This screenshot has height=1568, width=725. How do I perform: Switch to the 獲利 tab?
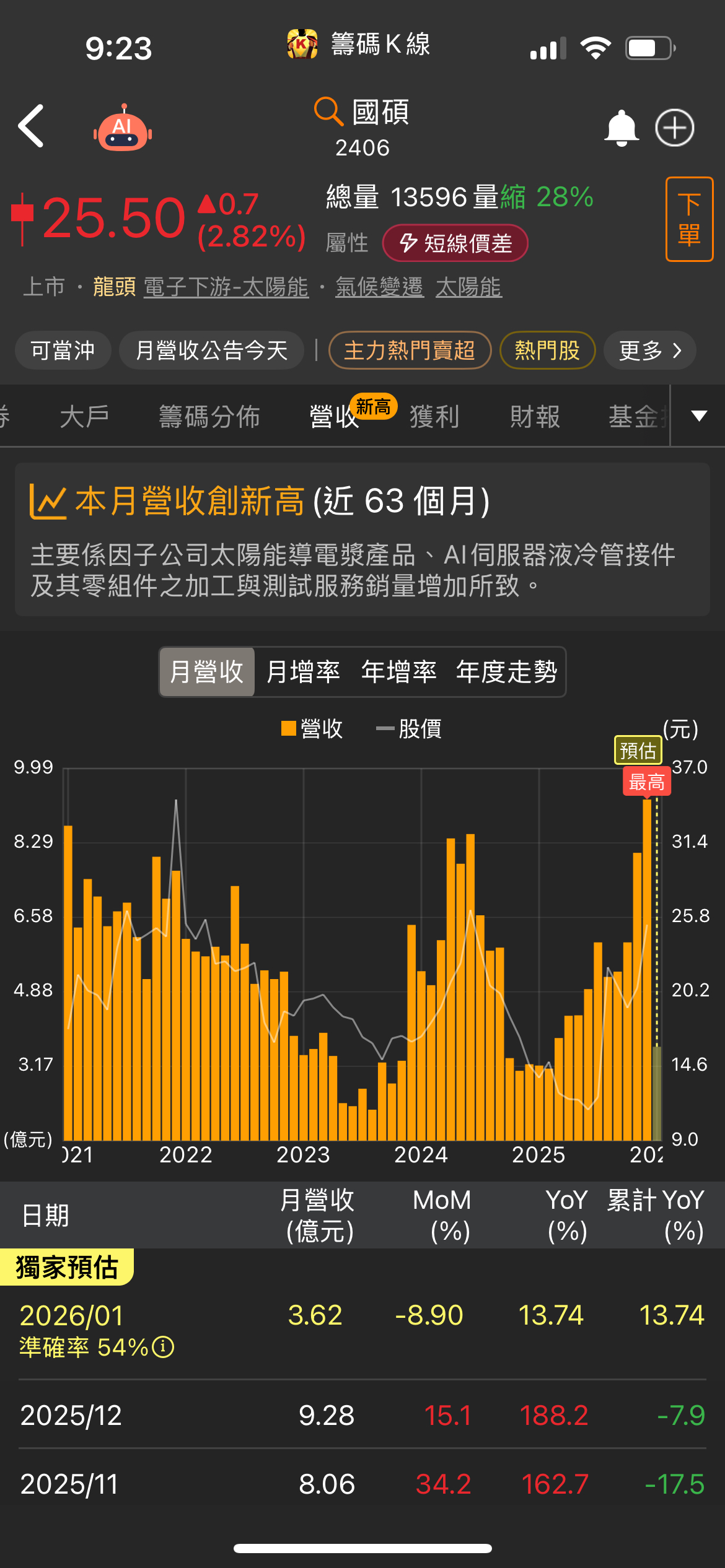[x=434, y=416]
